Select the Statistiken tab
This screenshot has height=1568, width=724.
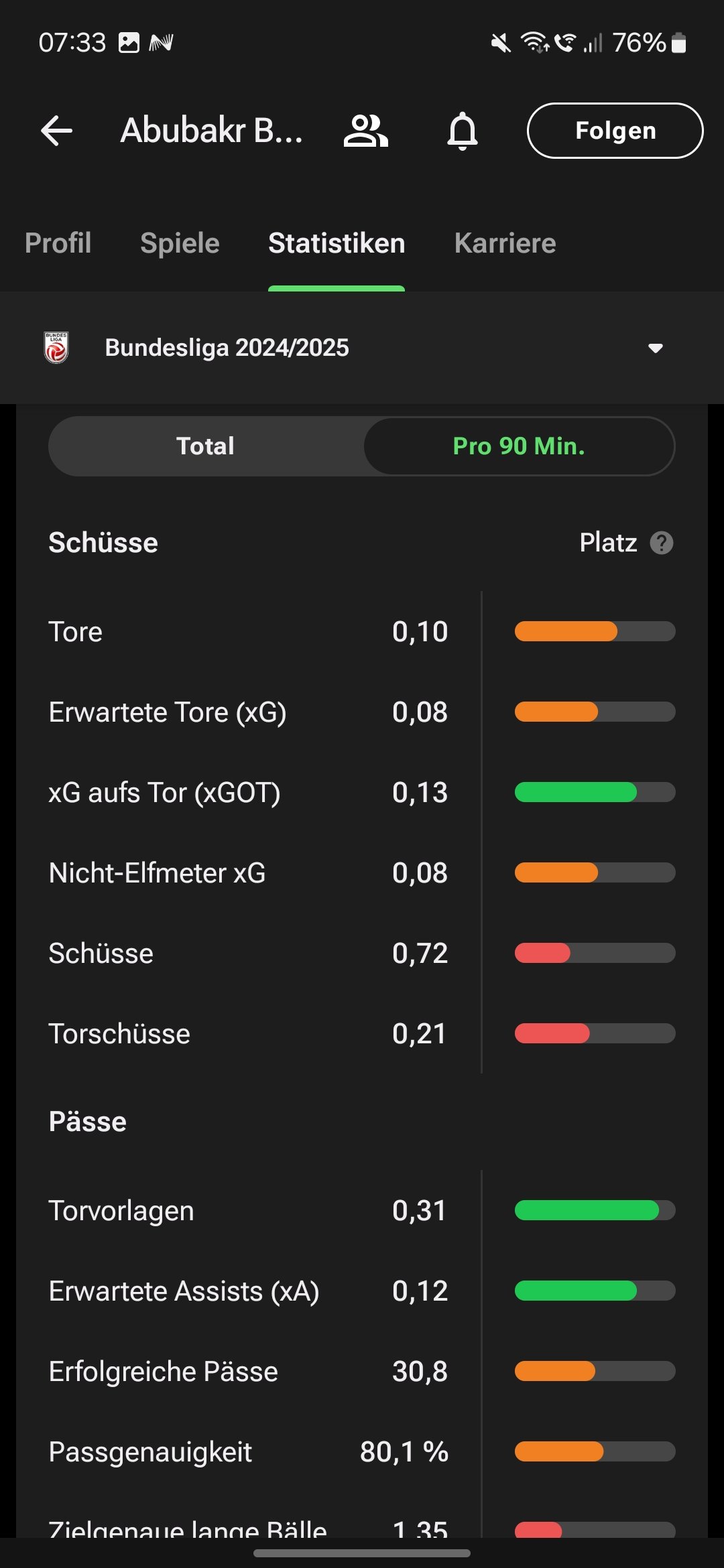tap(337, 243)
